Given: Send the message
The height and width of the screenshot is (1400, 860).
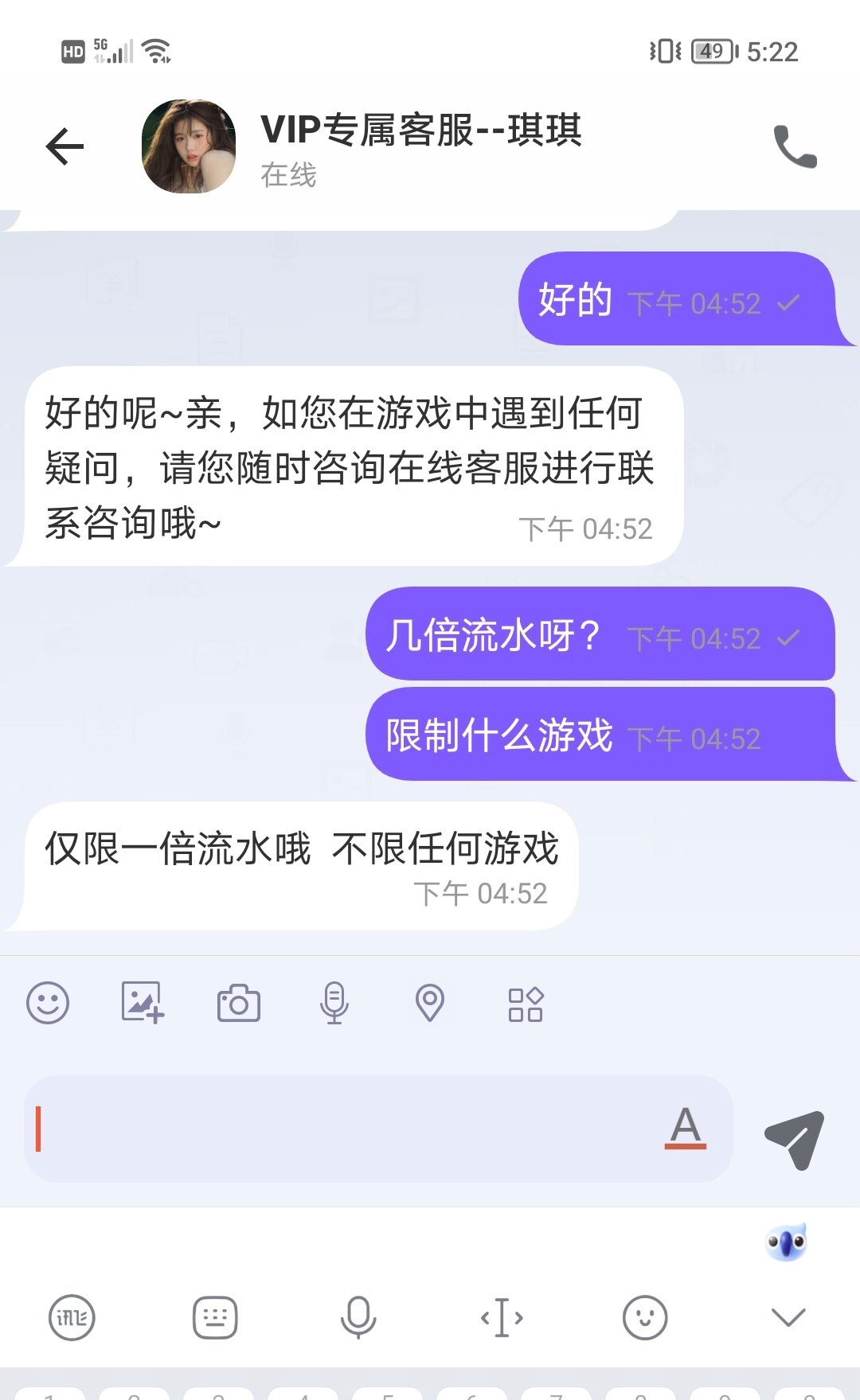Looking at the screenshot, I should (794, 1139).
